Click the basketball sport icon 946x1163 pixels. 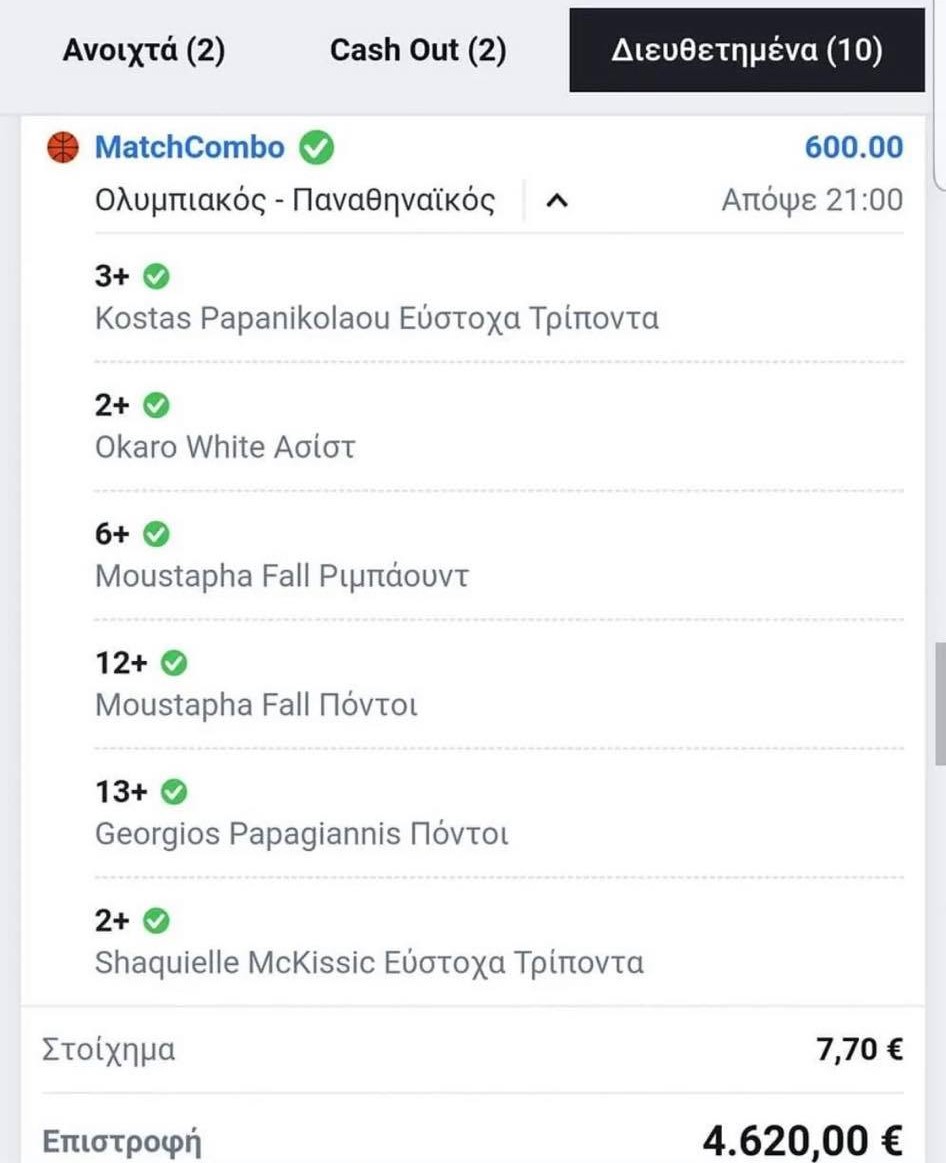pos(65,147)
